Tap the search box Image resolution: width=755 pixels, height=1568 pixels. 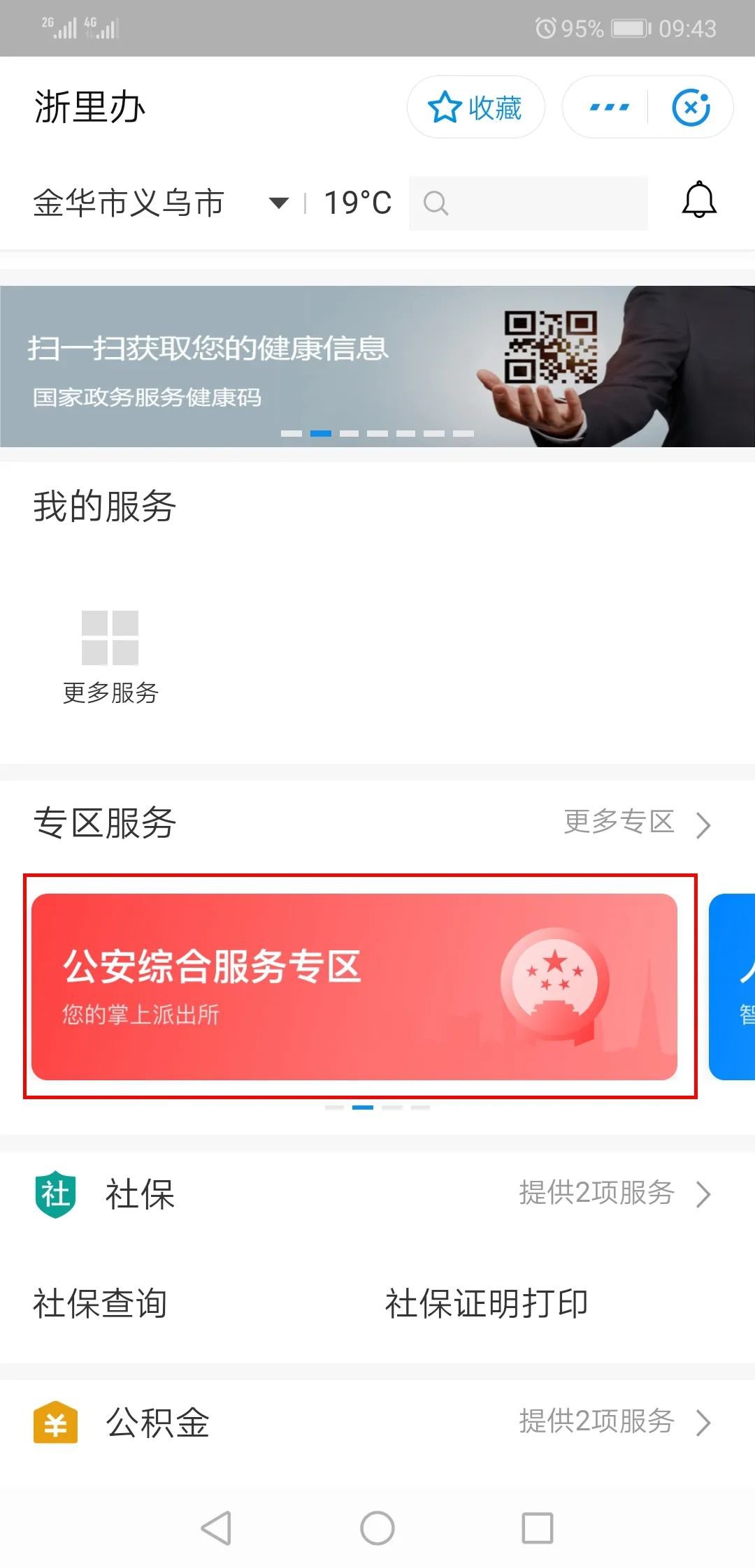pyautogui.click(x=528, y=203)
